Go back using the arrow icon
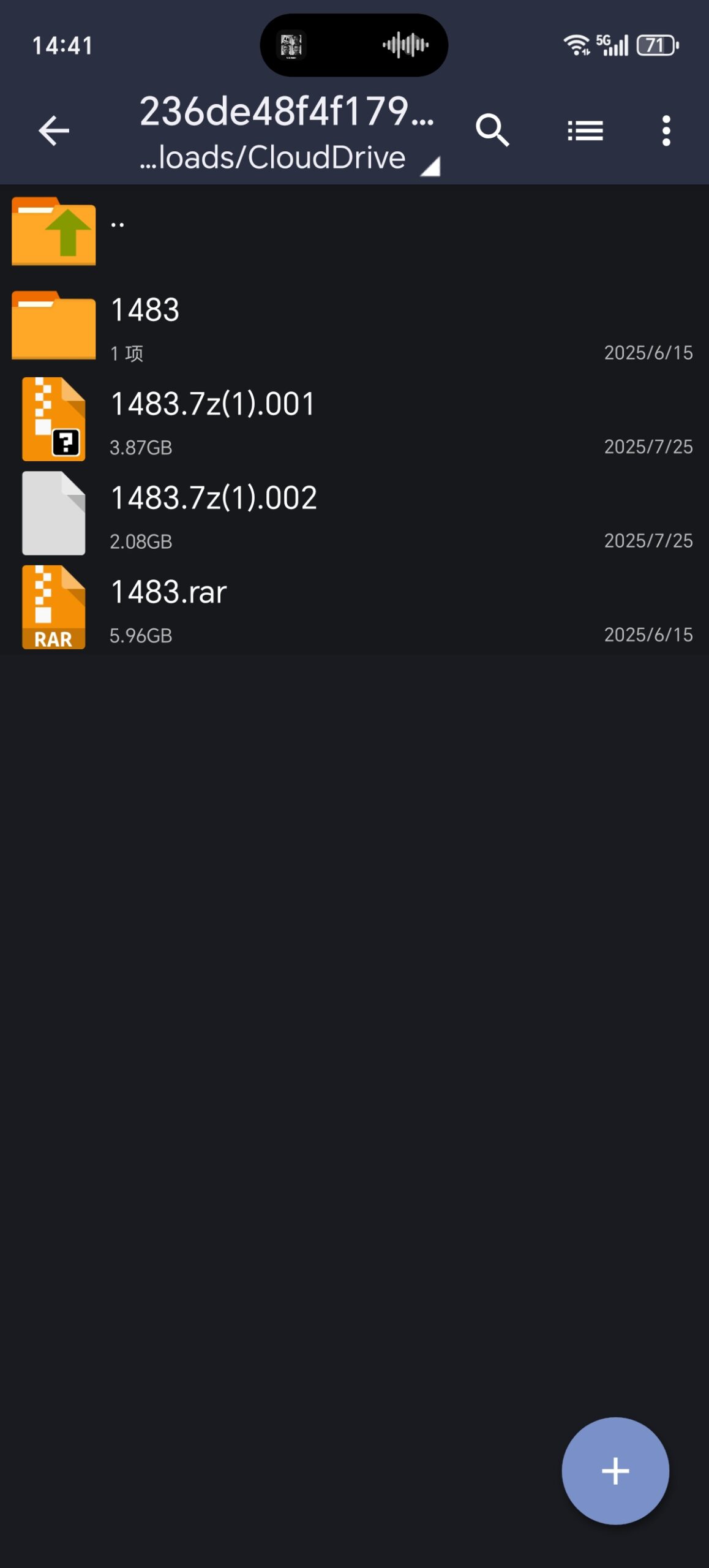Image resolution: width=709 pixels, height=1568 pixels. pos(54,130)
